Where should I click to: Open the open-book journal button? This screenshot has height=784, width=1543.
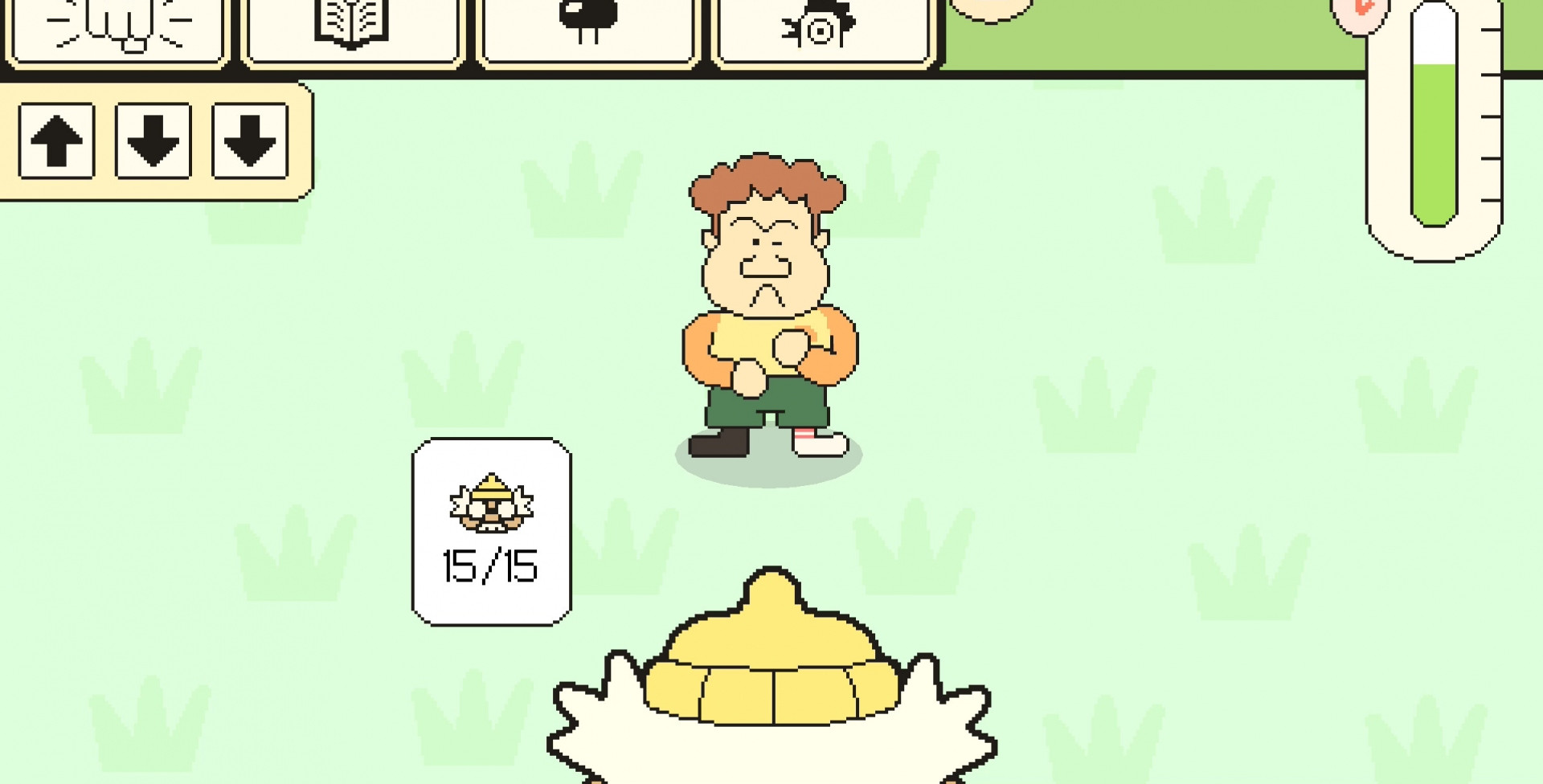(352, 29)
